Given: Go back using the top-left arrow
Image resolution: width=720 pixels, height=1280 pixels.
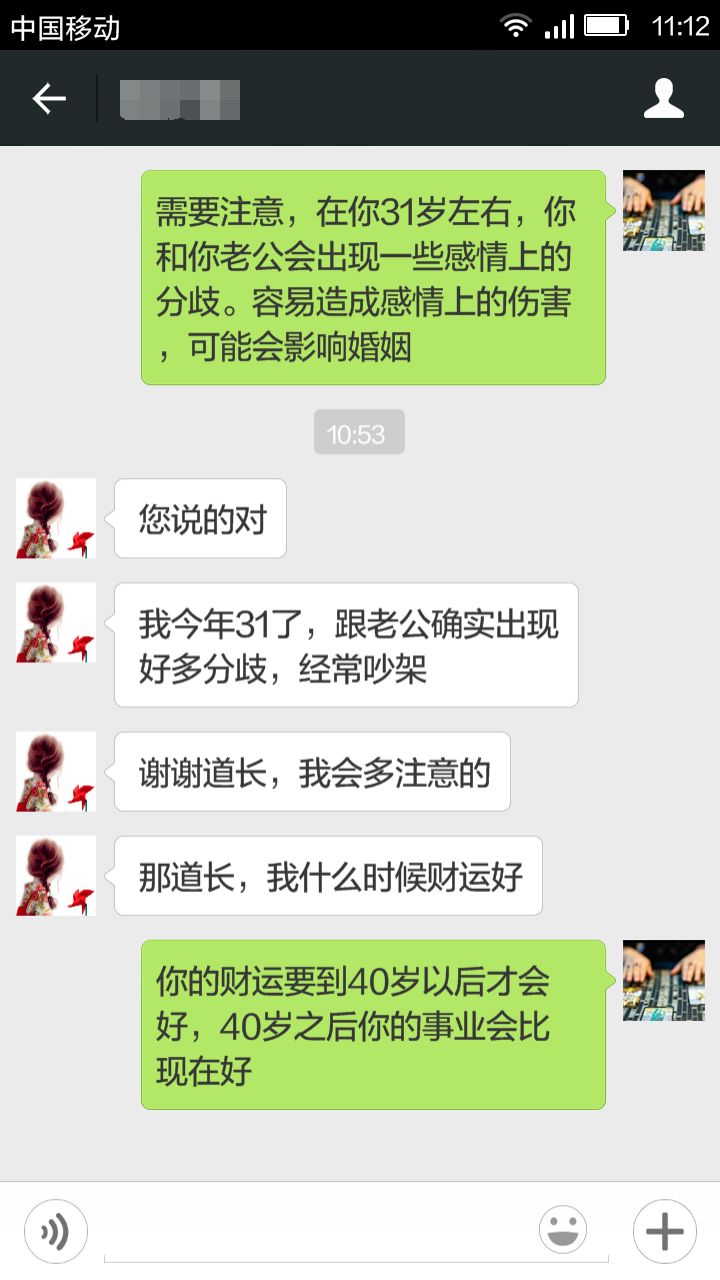Looking at the screenshot, I should [x=48, y=98].
